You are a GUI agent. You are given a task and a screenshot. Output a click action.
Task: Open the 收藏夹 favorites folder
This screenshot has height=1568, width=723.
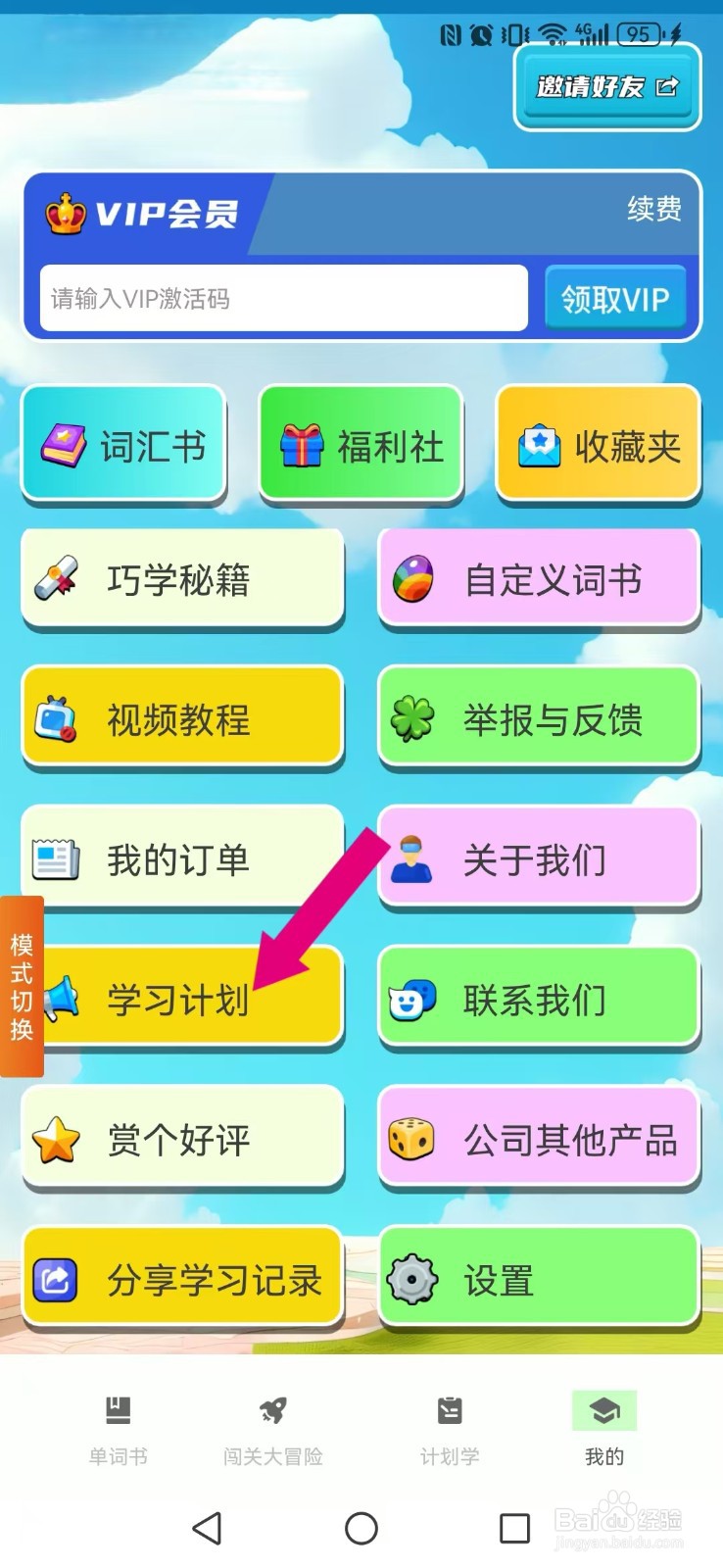pyautogui.click(x=598, y=443)
